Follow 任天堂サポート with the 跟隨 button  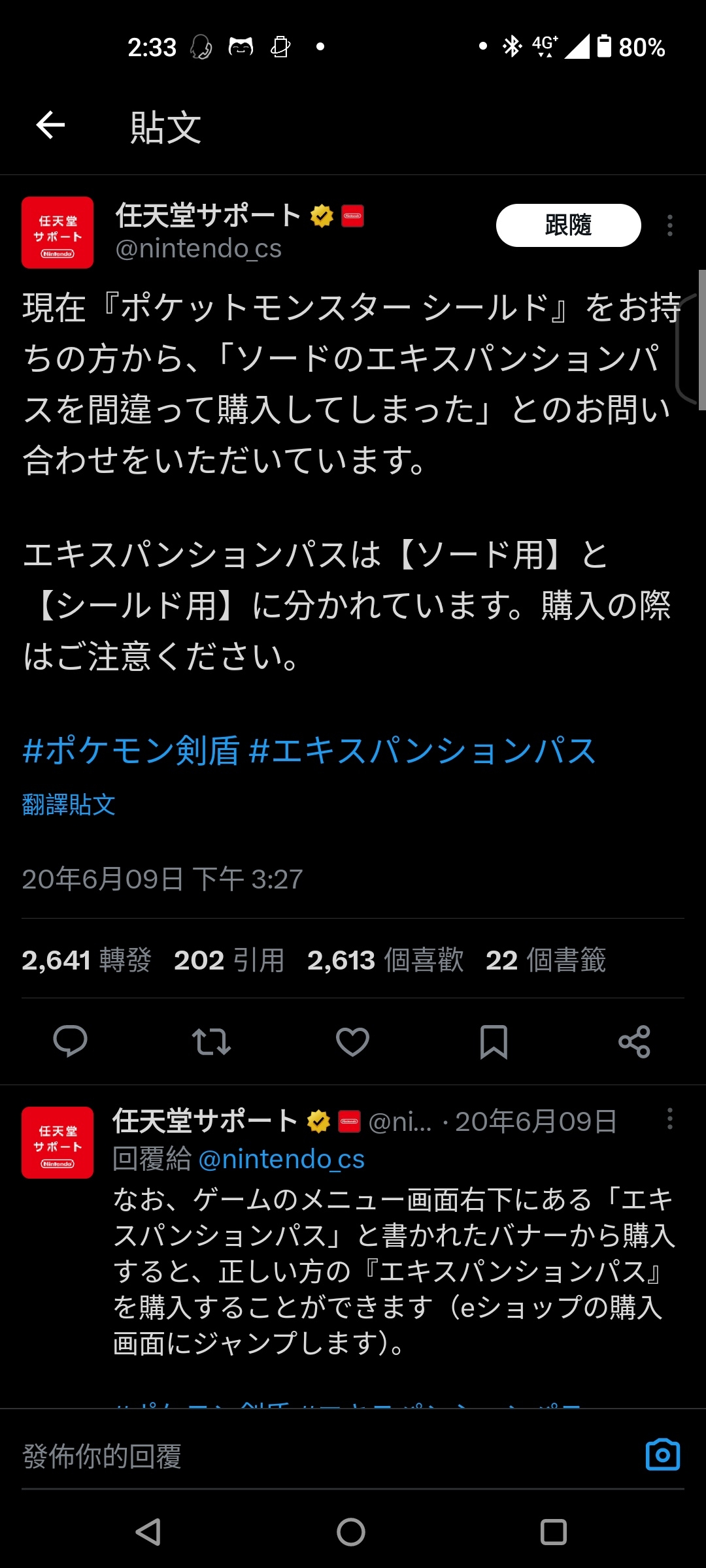567,225
